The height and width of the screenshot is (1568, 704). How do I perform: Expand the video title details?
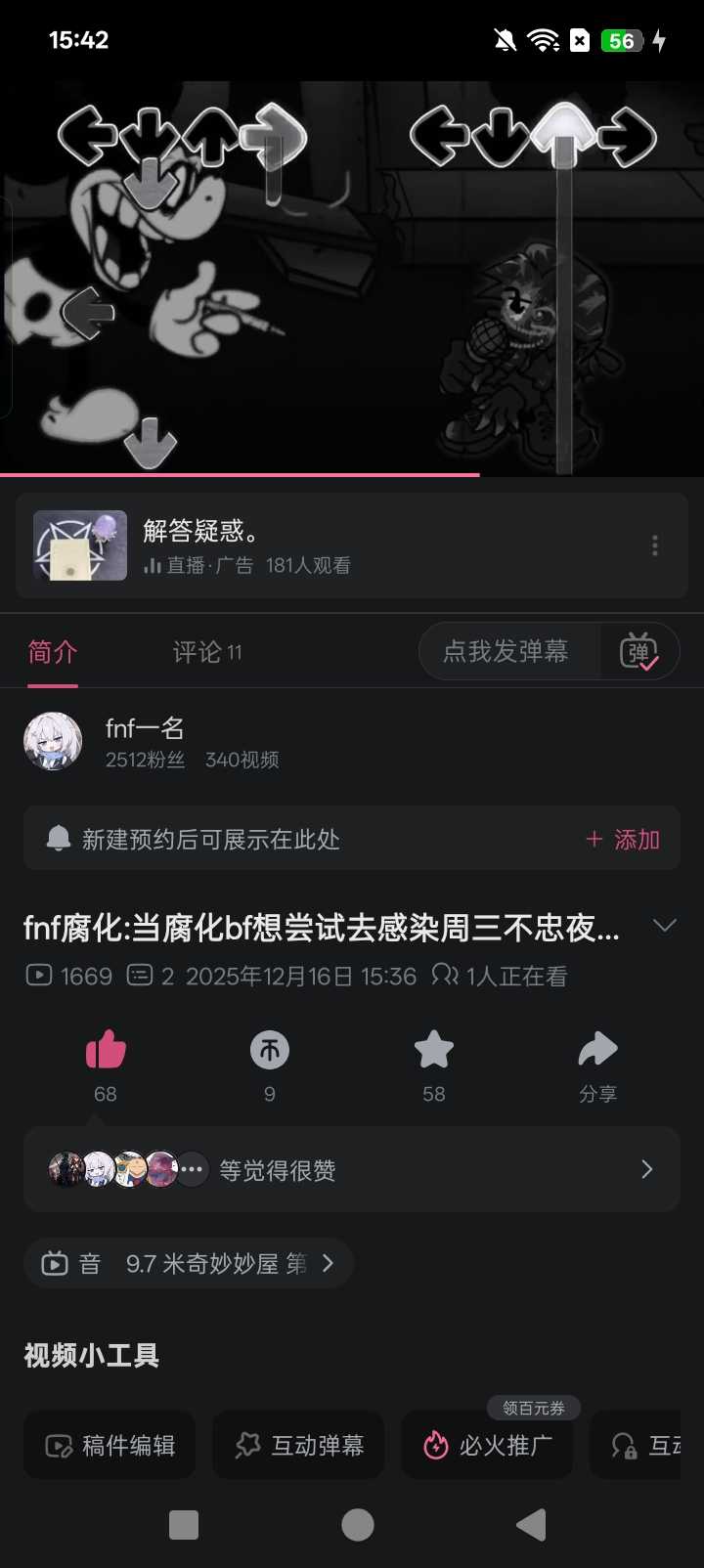pos(665,926)
